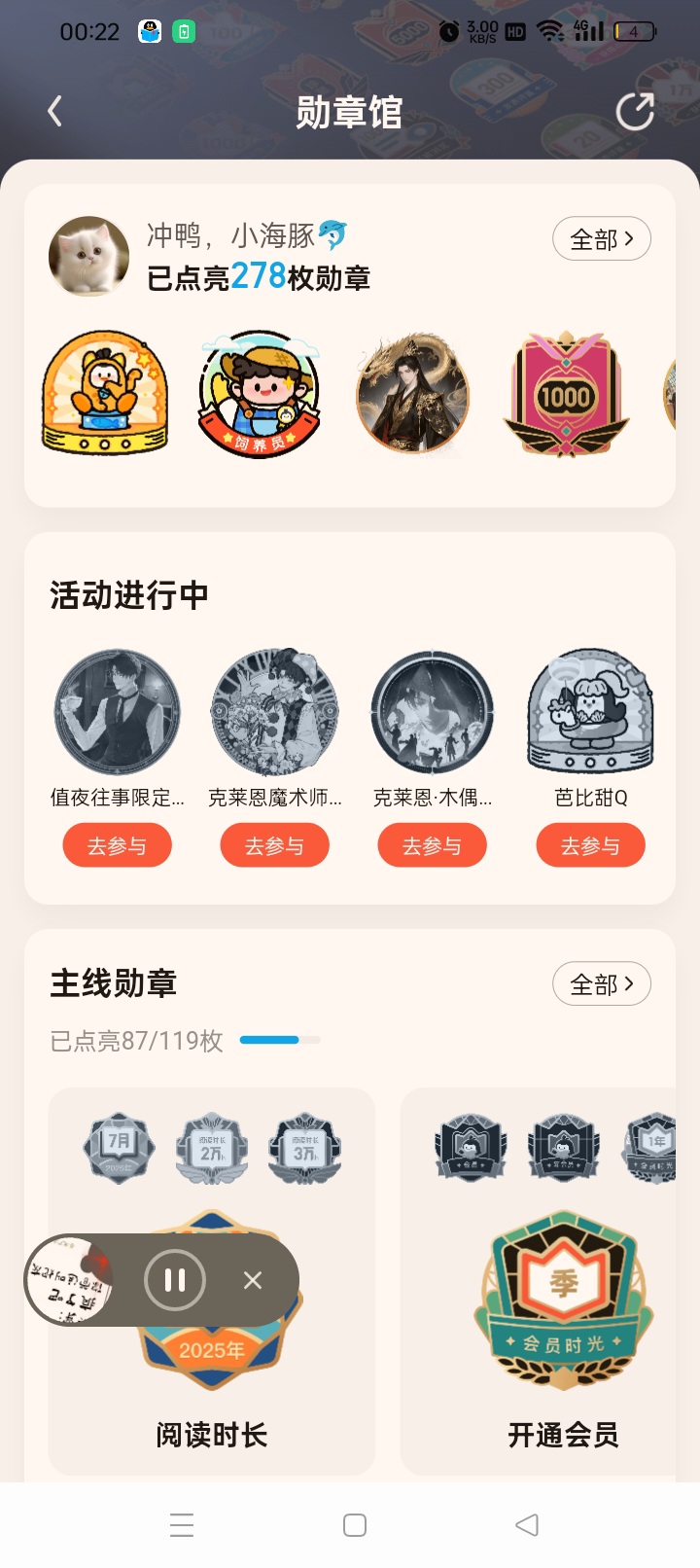Pause the floating audio player
700x1568 pixels.
click(175, 1280)
